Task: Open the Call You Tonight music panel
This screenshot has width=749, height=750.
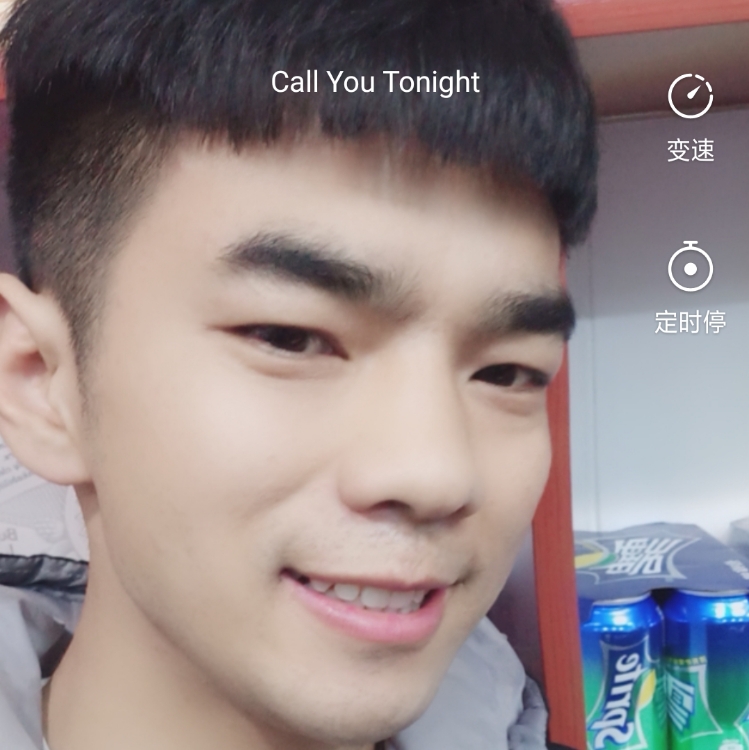Action: coord(376,84)
